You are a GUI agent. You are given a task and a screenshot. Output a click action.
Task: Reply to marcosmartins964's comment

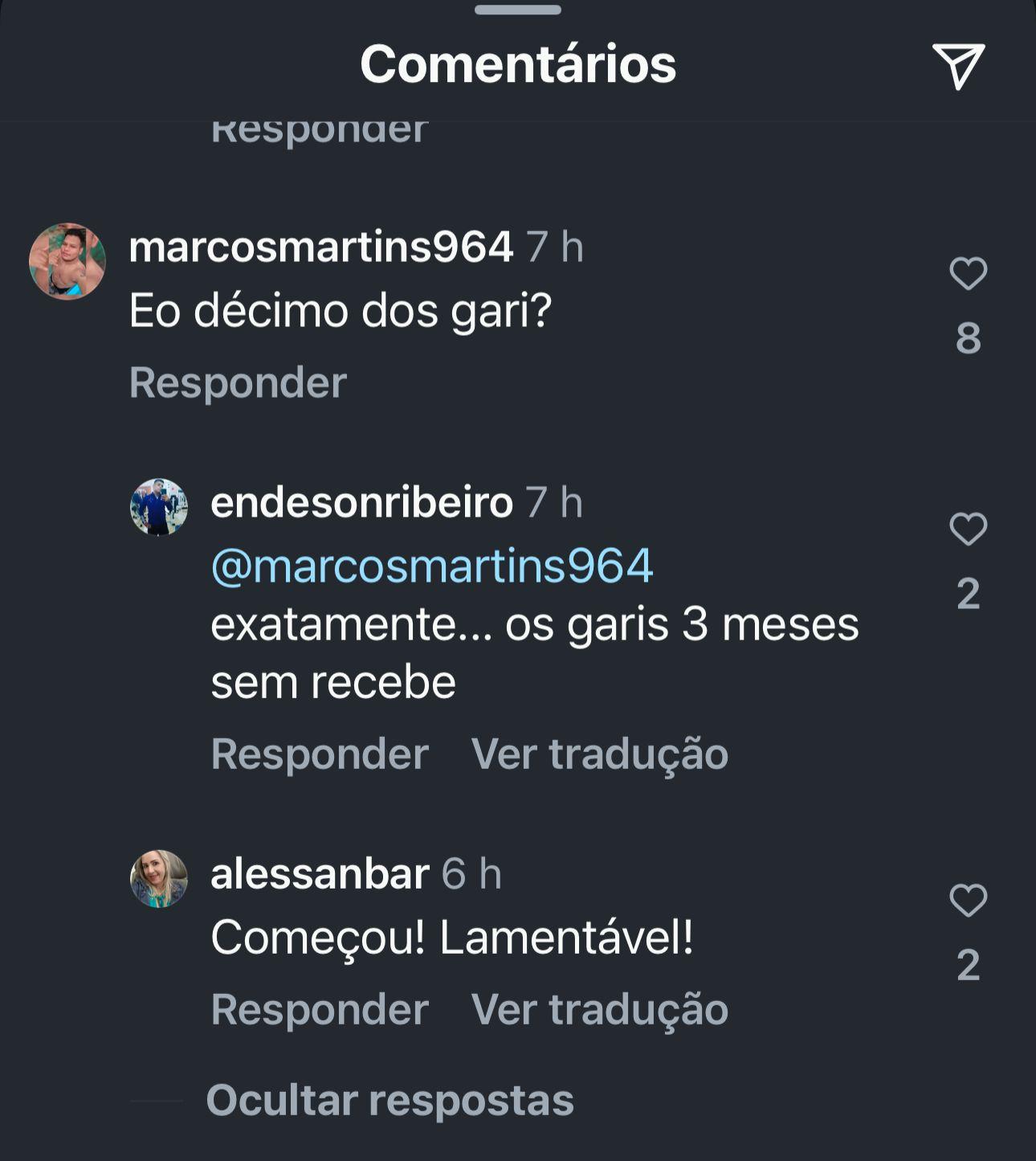[238, 382]
